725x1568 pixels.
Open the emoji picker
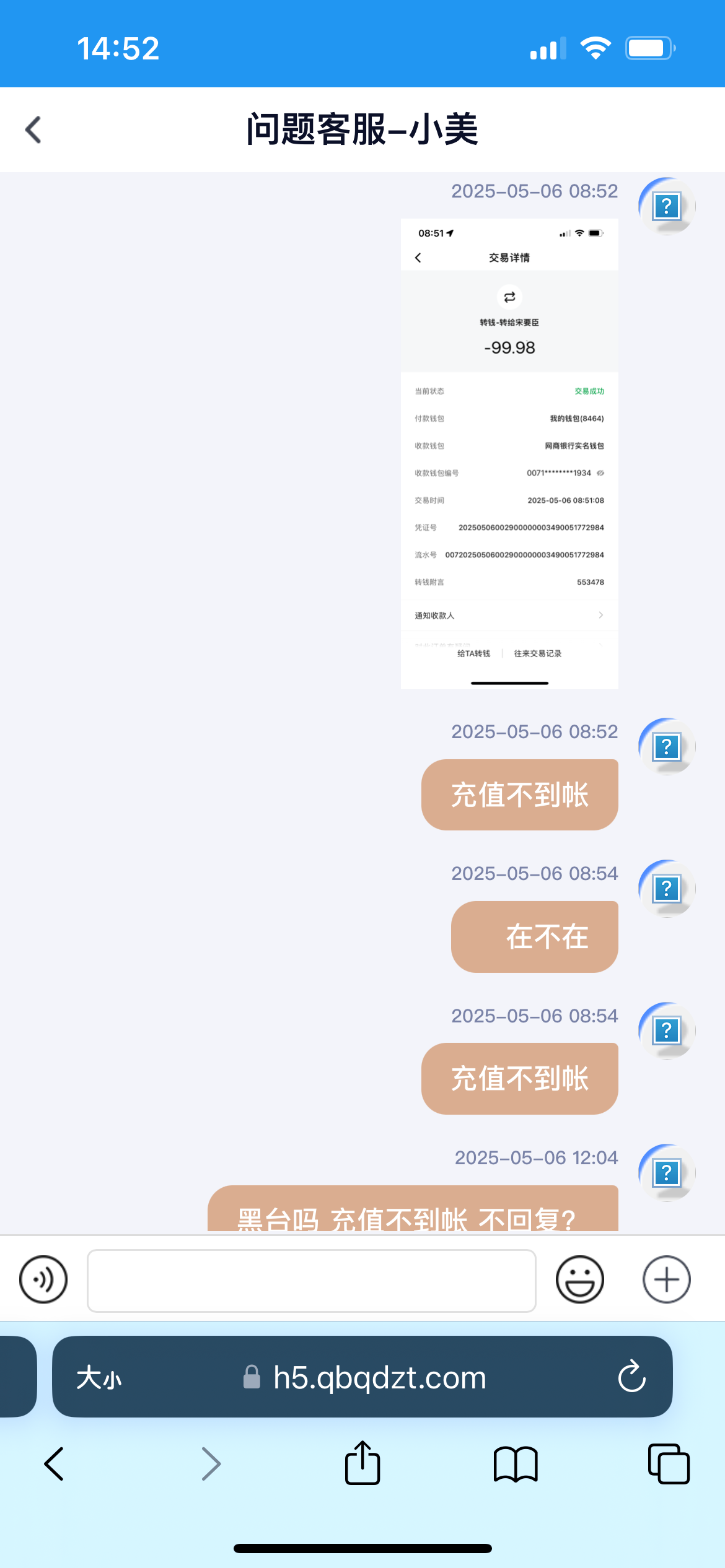[579, 1279]
